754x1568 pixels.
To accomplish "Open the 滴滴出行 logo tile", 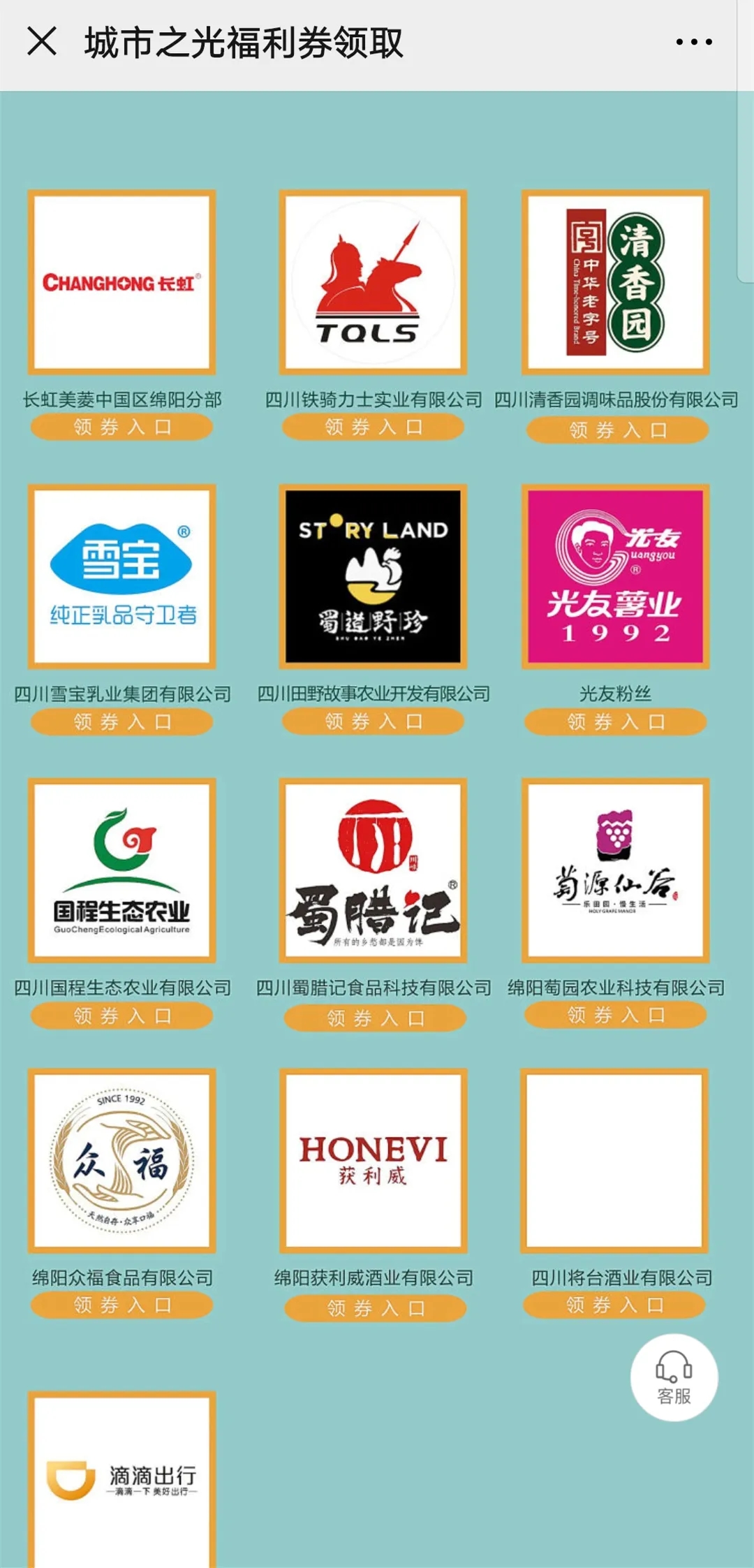I will 121,1481.
